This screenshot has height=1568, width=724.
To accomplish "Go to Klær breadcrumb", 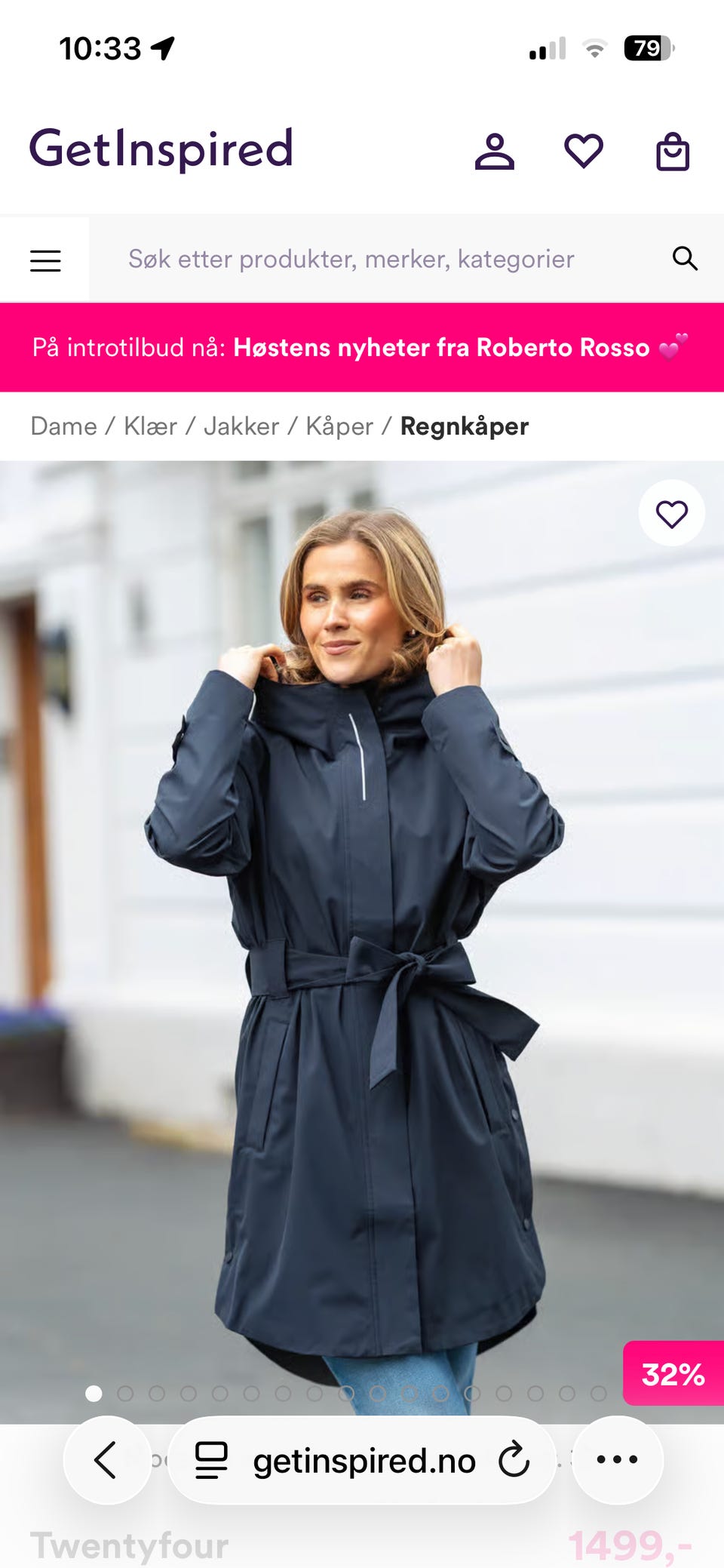I will [150, 426].
